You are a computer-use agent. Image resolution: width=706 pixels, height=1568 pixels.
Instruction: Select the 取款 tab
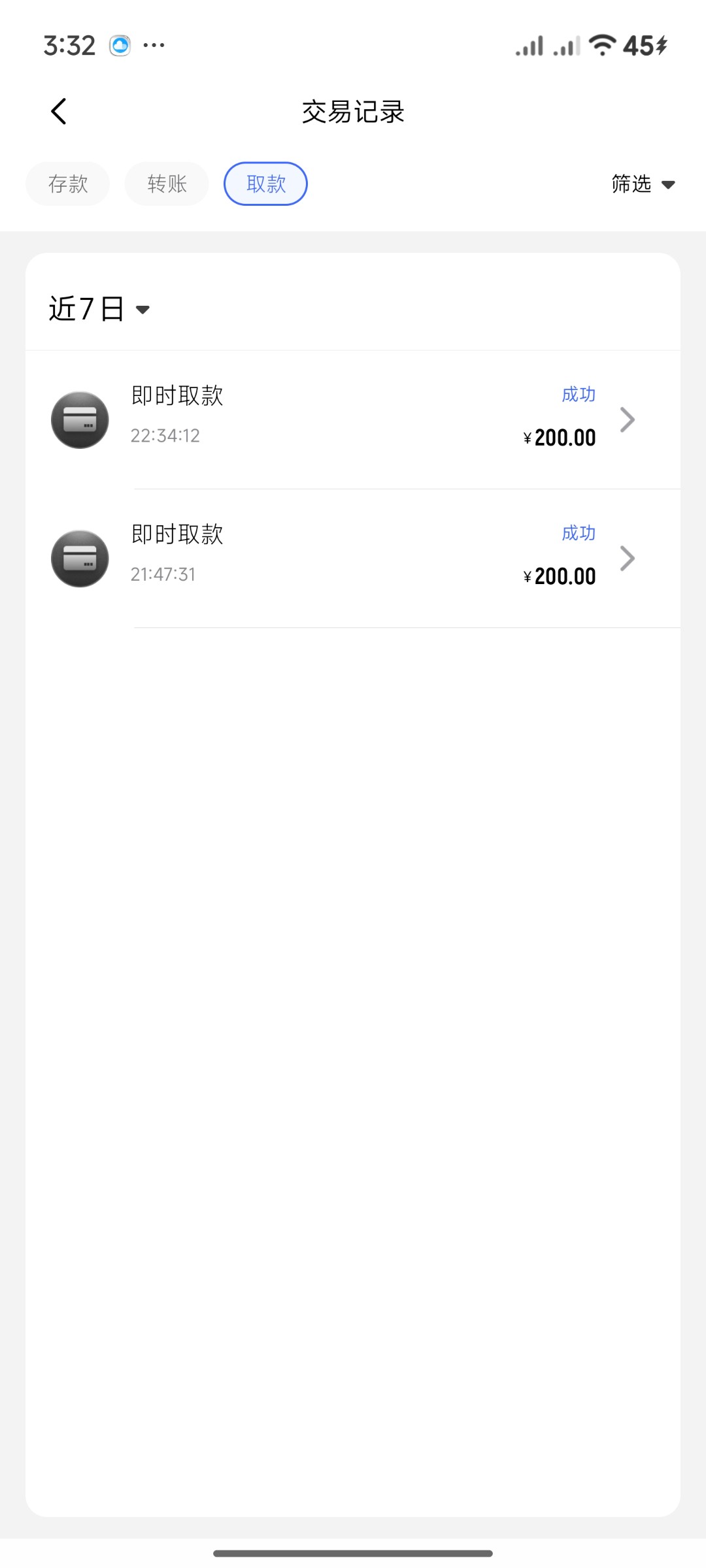click(265, 184)
